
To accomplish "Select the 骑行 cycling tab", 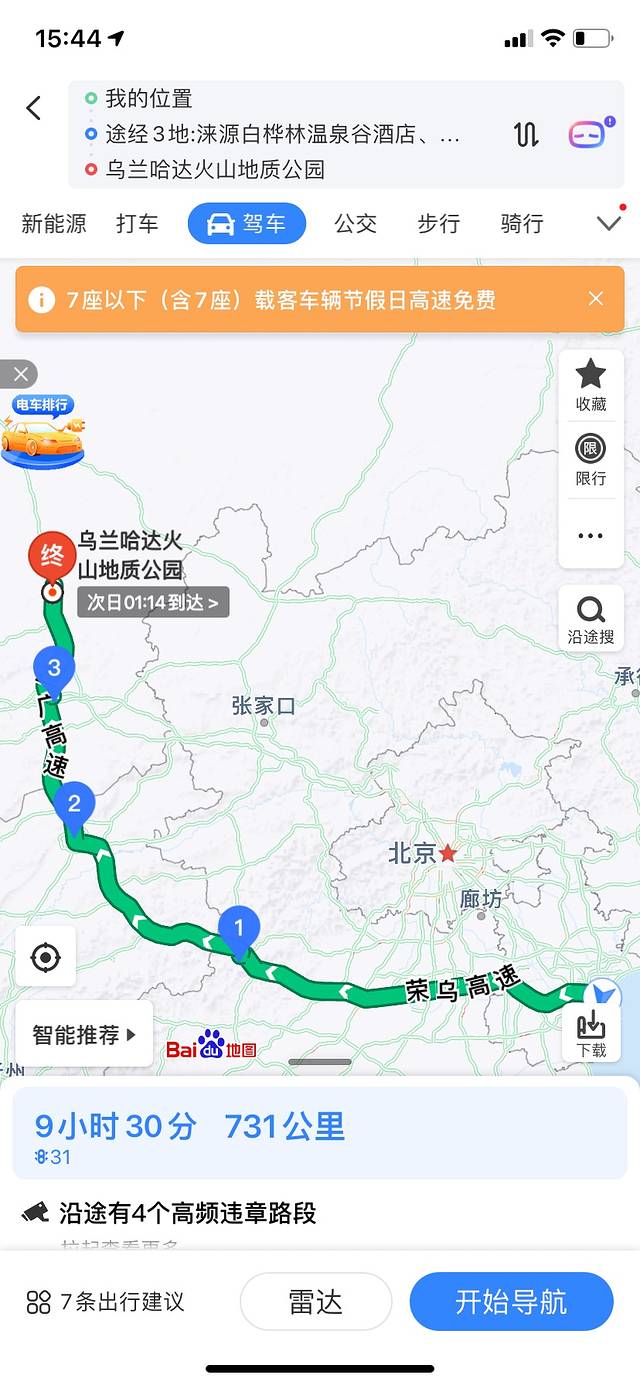I will tap(521, 224).
